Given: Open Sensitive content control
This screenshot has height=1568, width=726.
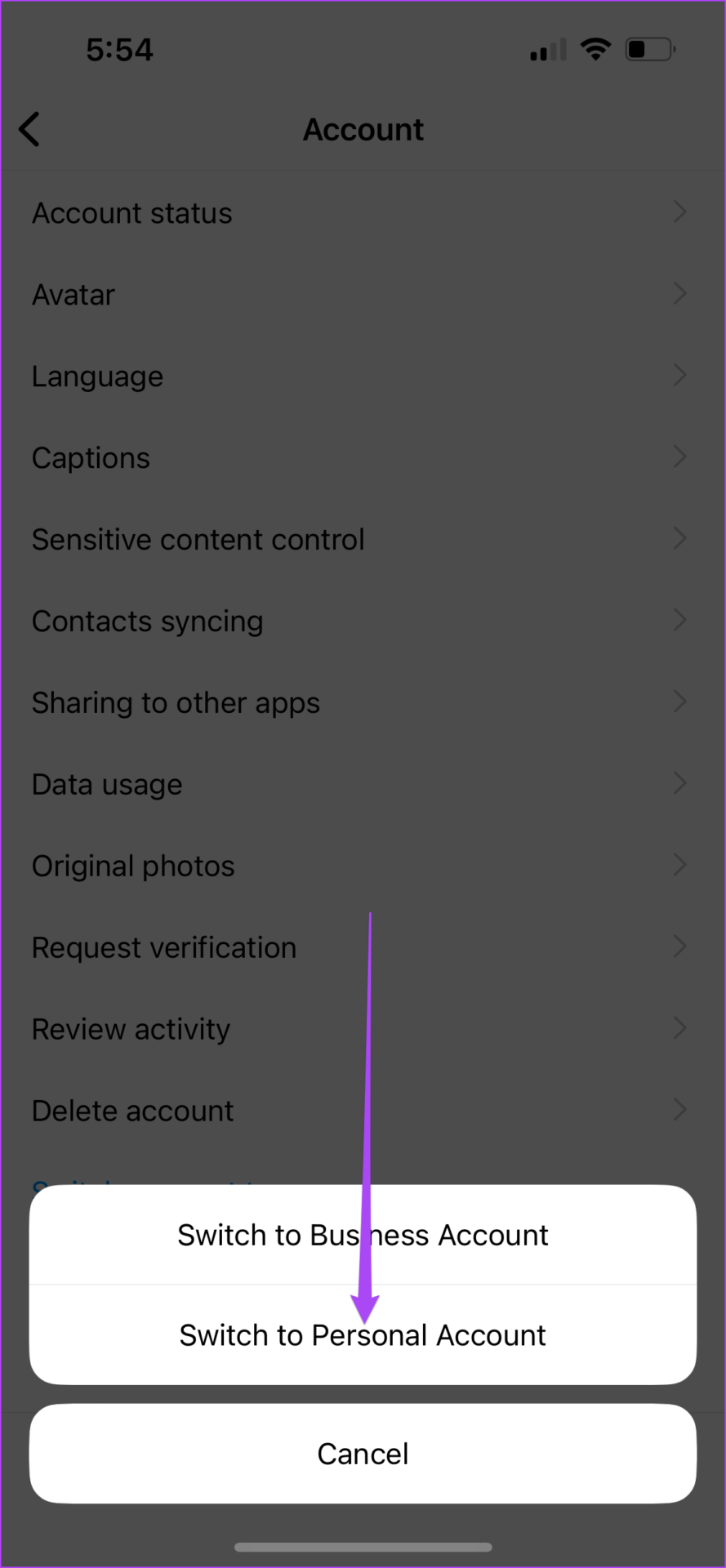Looking at the screenshot, I should click(x=363, y=540).
